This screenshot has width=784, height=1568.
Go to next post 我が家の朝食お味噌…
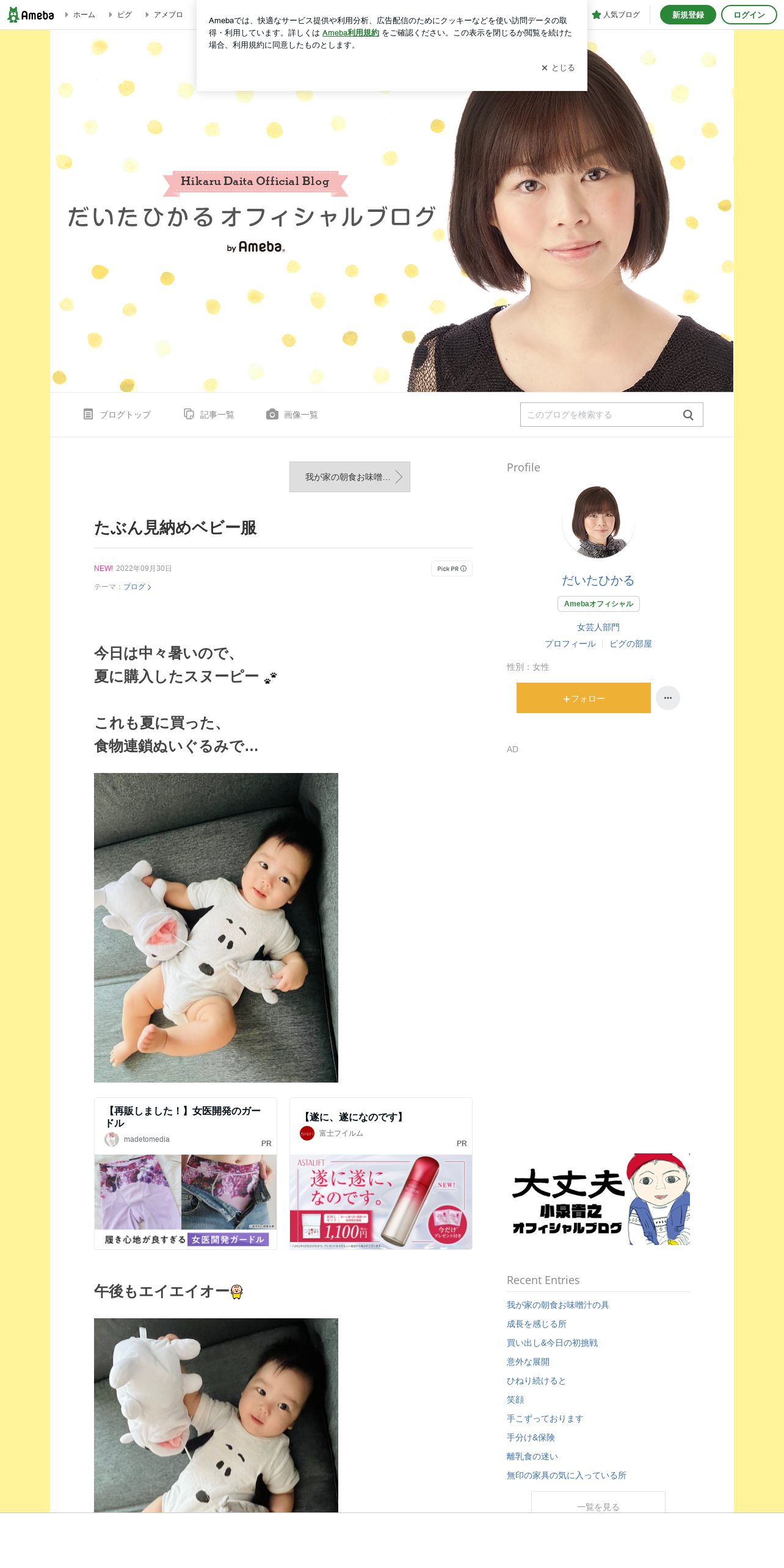pyautogui.click(x=350, y=477)
